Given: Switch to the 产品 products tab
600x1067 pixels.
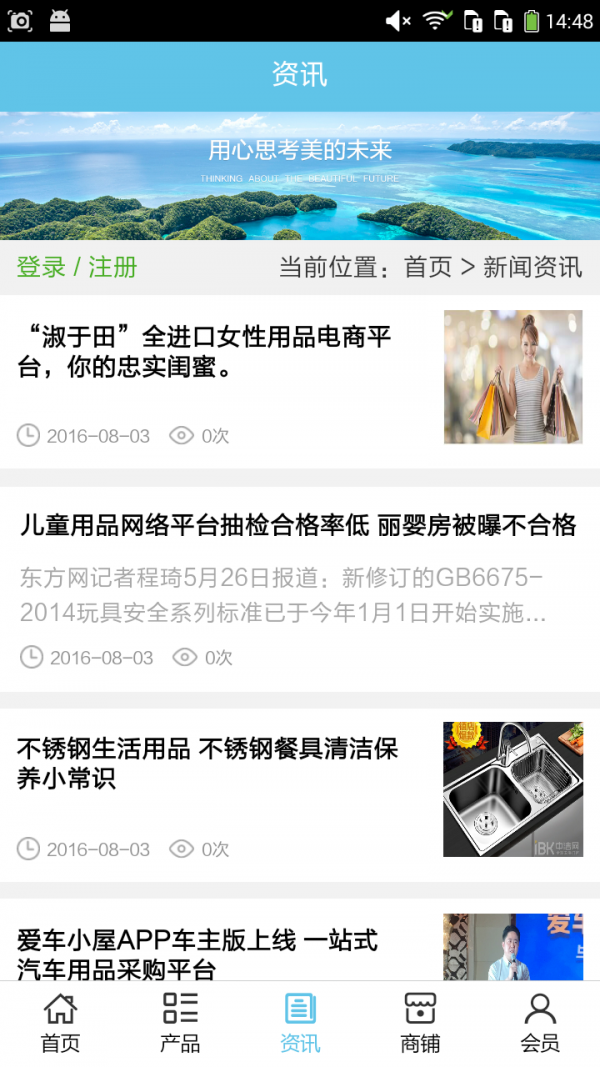Looking at the screenshot, I should pos(180,1023).
